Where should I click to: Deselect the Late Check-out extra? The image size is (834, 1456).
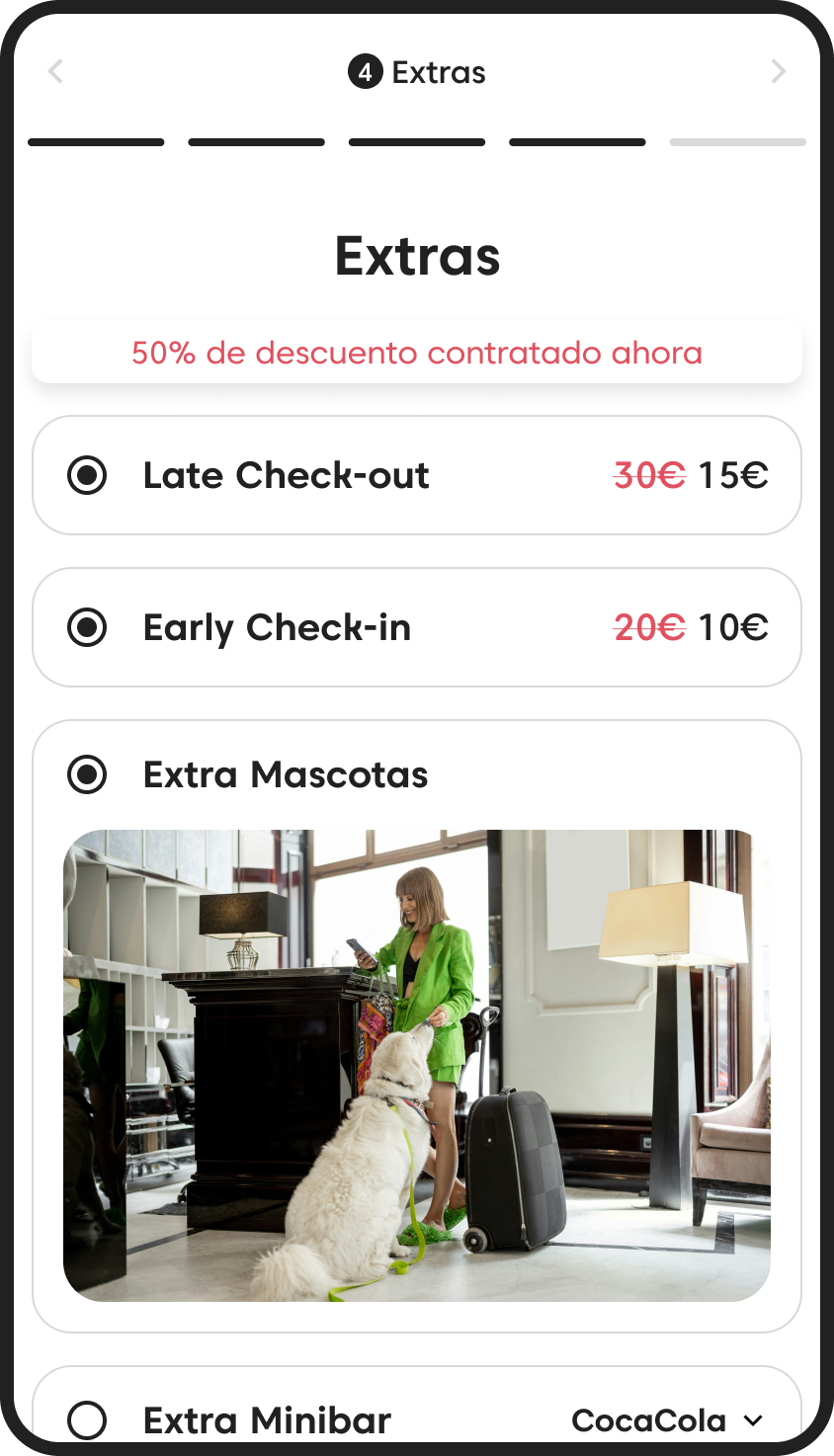coord(87,475)
